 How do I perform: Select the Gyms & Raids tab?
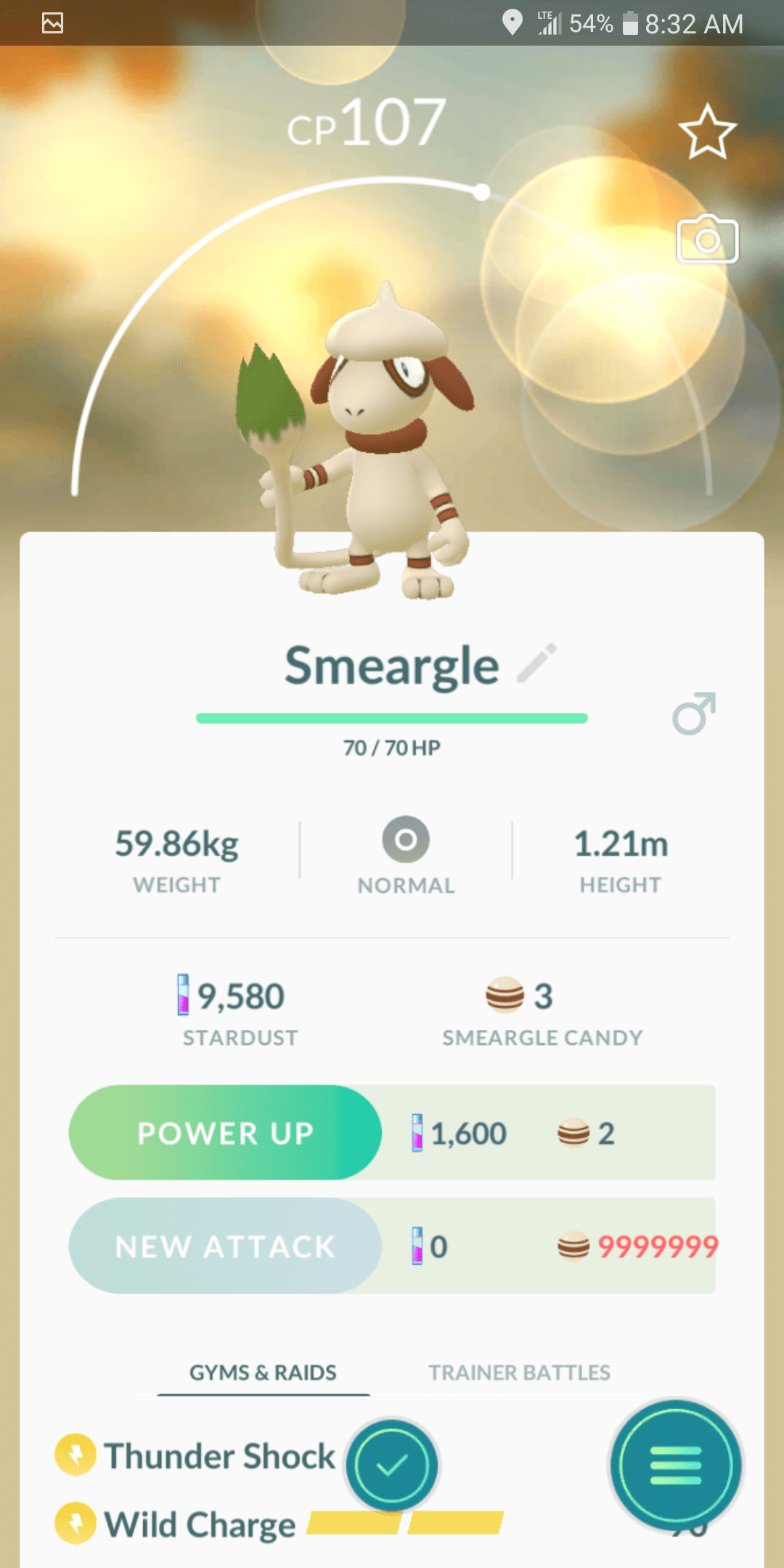pos(263,1372)
